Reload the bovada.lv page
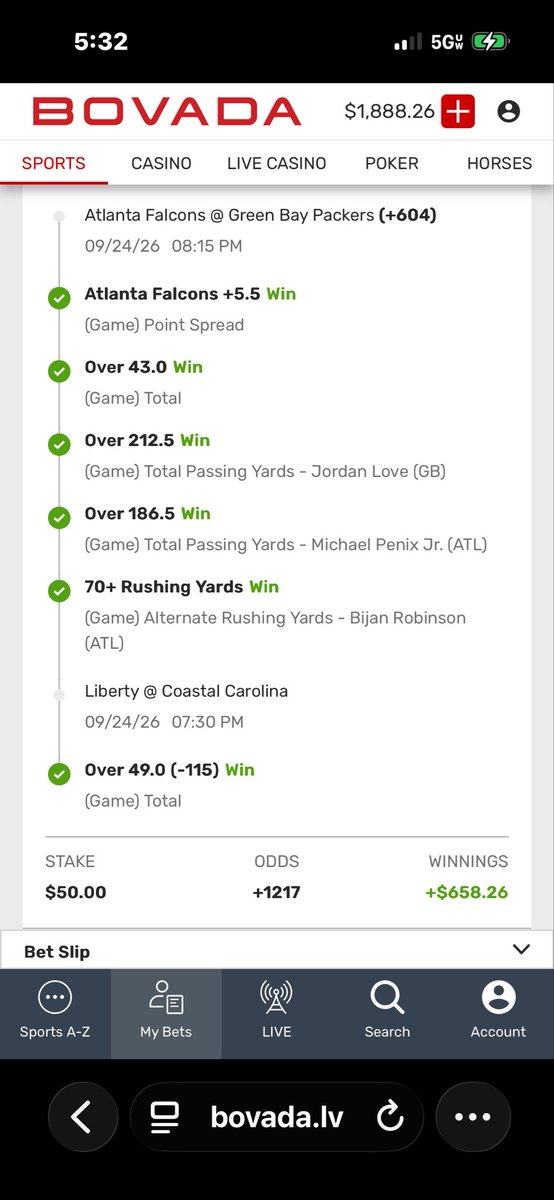 pyautogui.click(x=391, y=1117)
